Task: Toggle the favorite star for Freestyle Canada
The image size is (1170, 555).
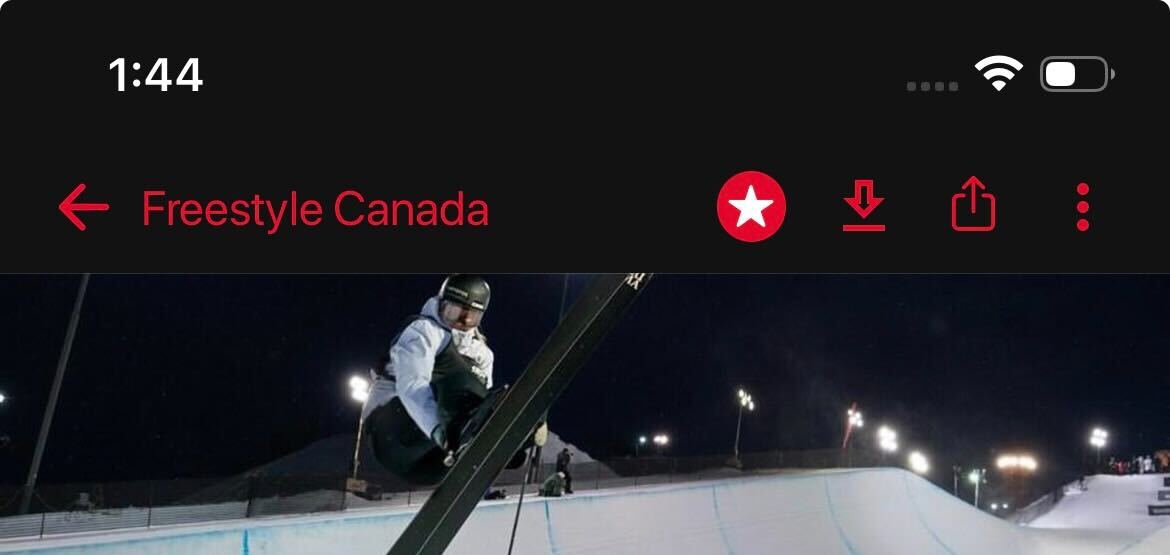Action: (x=751, y=207)
